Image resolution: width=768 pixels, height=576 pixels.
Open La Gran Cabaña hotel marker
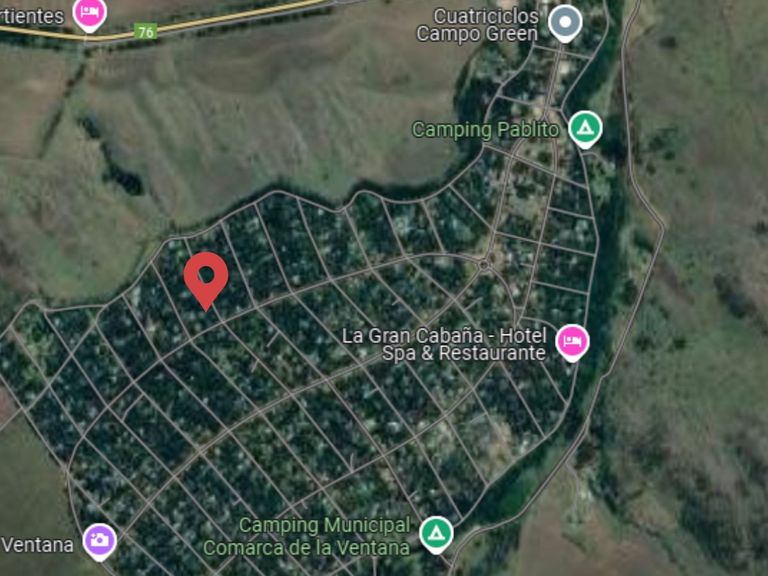(x=572, y=341)
